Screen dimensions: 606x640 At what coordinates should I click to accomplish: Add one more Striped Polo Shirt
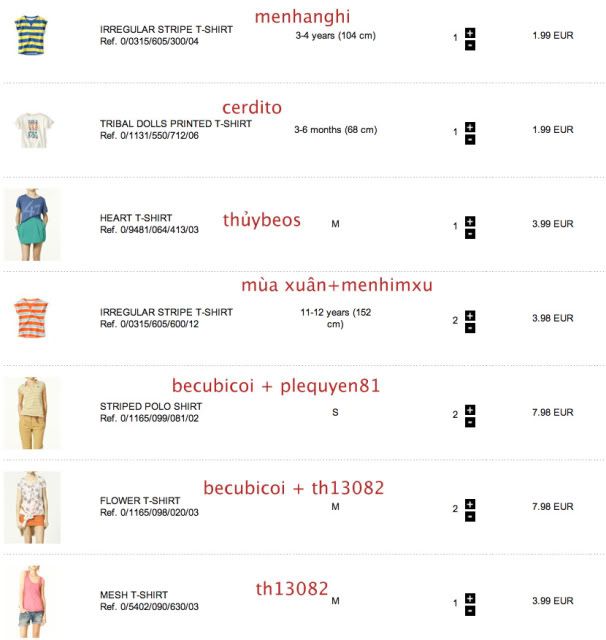[x=470, y=409]
